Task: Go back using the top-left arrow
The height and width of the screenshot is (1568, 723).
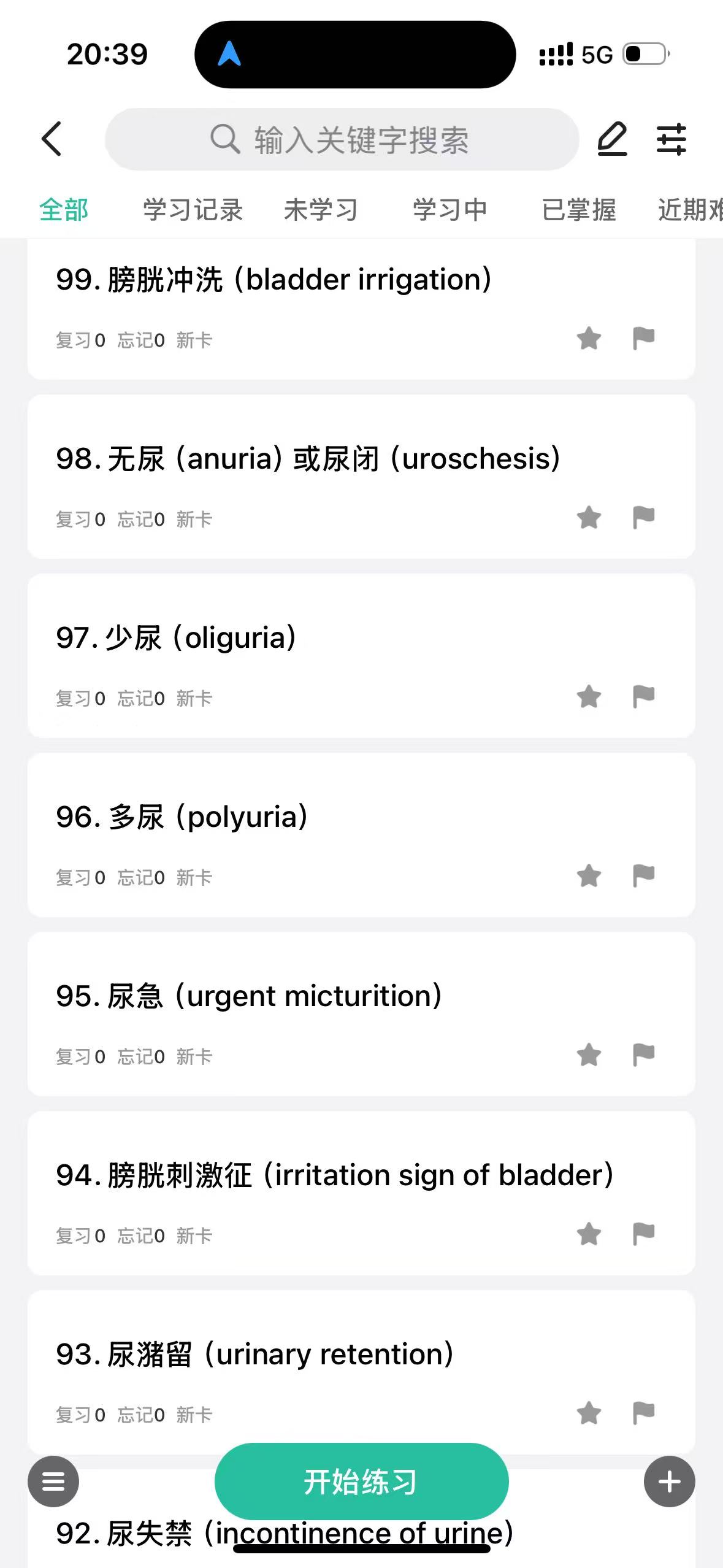Action: (x=52, y=139)
